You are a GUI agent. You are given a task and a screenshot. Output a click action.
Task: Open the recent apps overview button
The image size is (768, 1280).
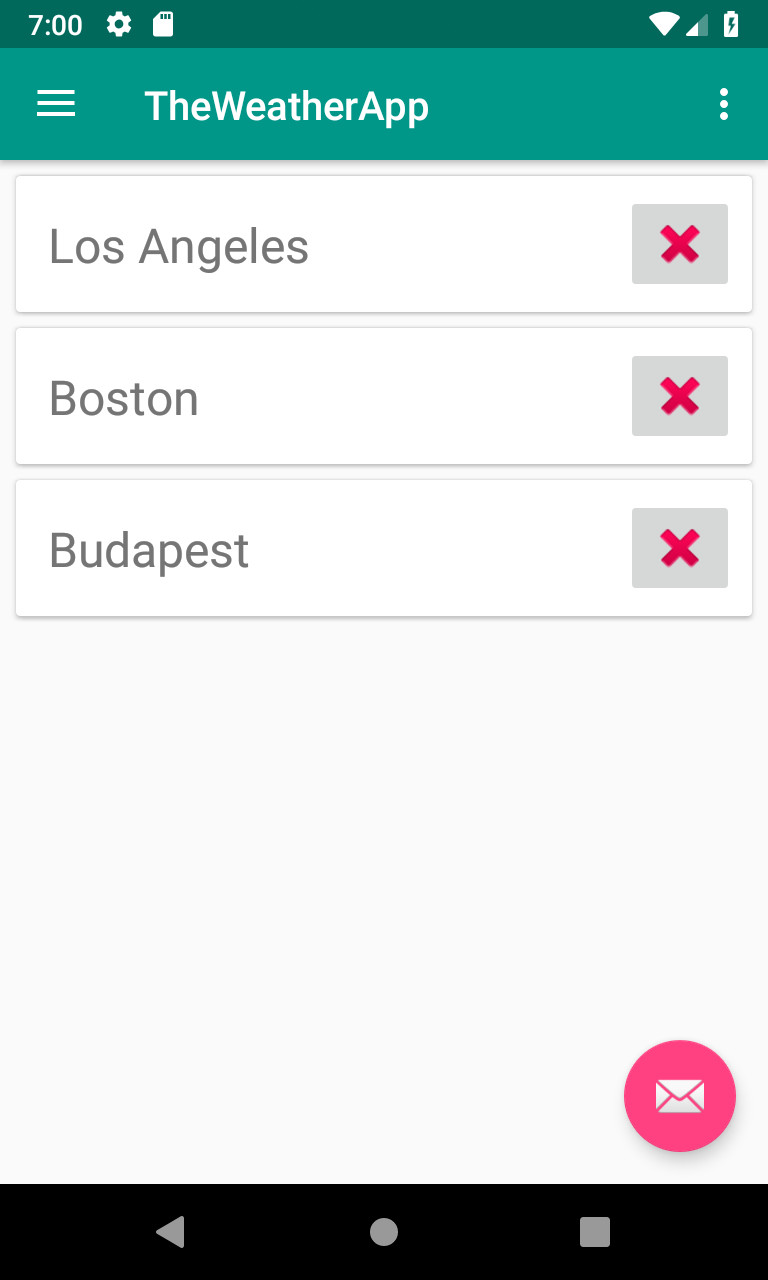pyautogui.click(x=594, y=1232)
